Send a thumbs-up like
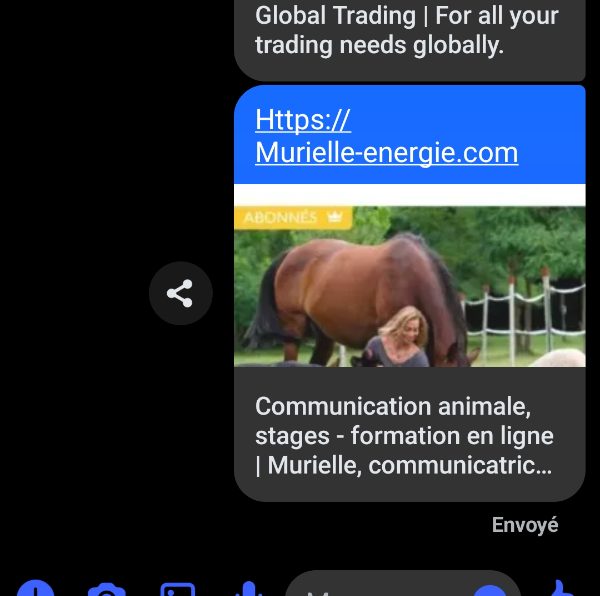 (x=560, y=588)
